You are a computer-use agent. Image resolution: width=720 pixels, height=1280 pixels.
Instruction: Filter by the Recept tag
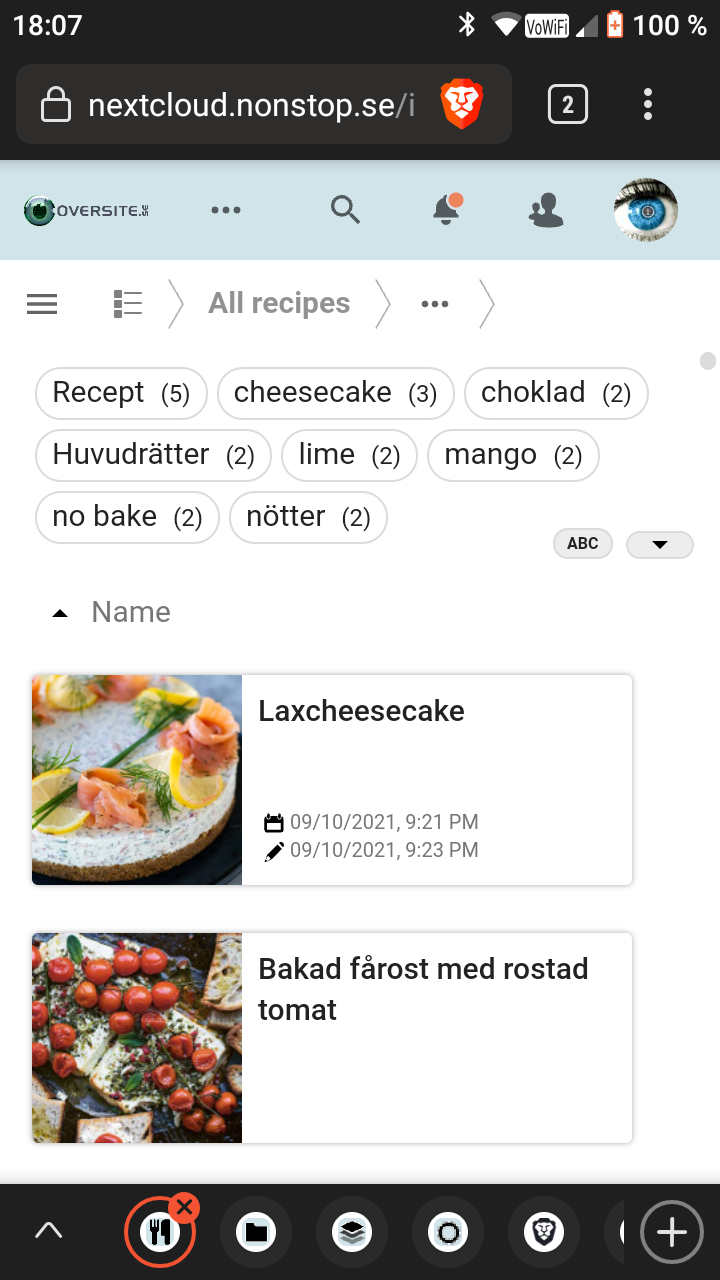point(121,393)
